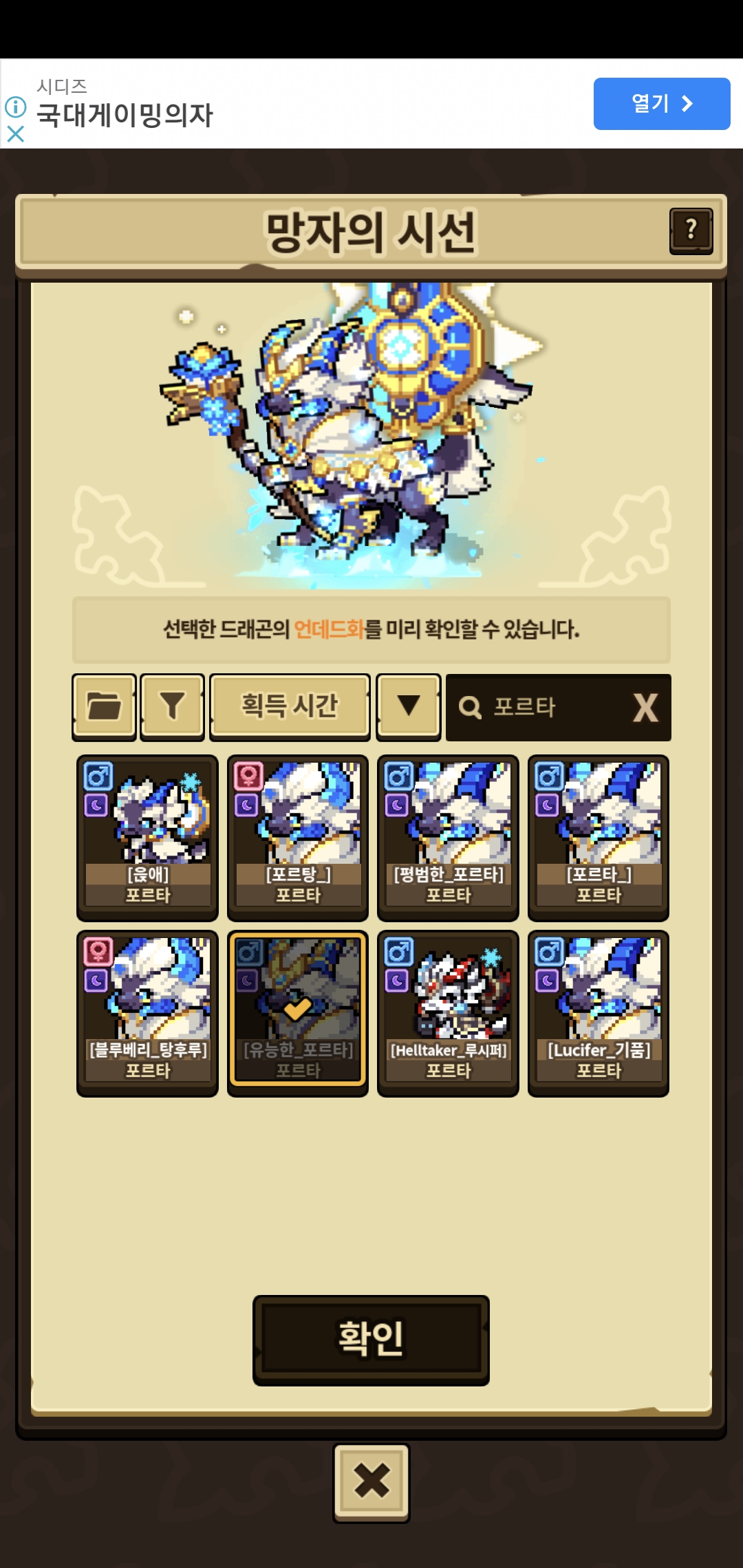Image resolution: width=743 pixels, height=1568 pixels.
Task: Open the 열기 ad button
Action: click(x=662, y=104)
